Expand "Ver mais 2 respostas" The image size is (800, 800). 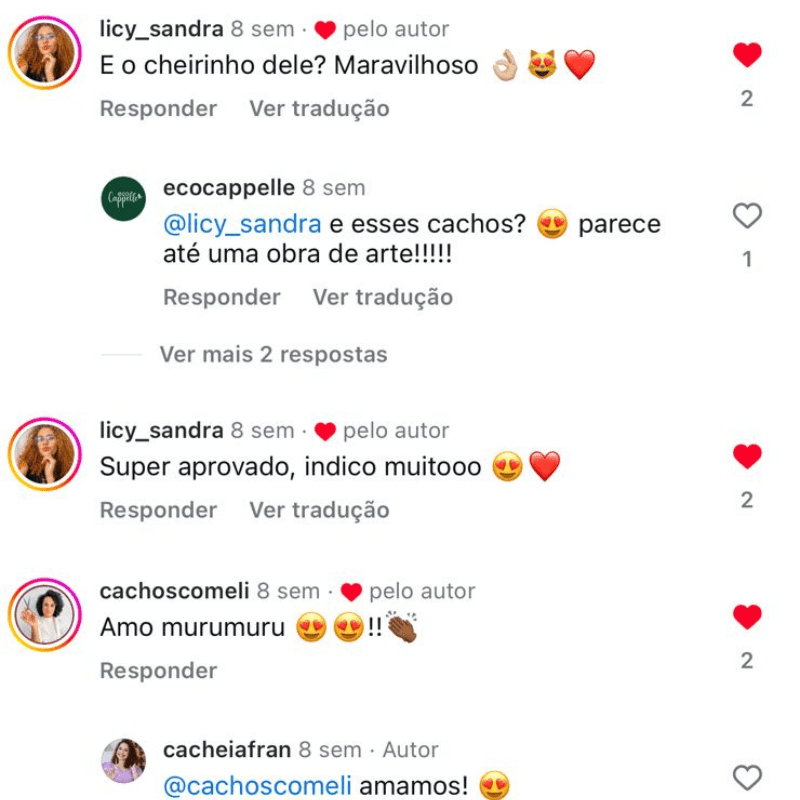point(273,354)
